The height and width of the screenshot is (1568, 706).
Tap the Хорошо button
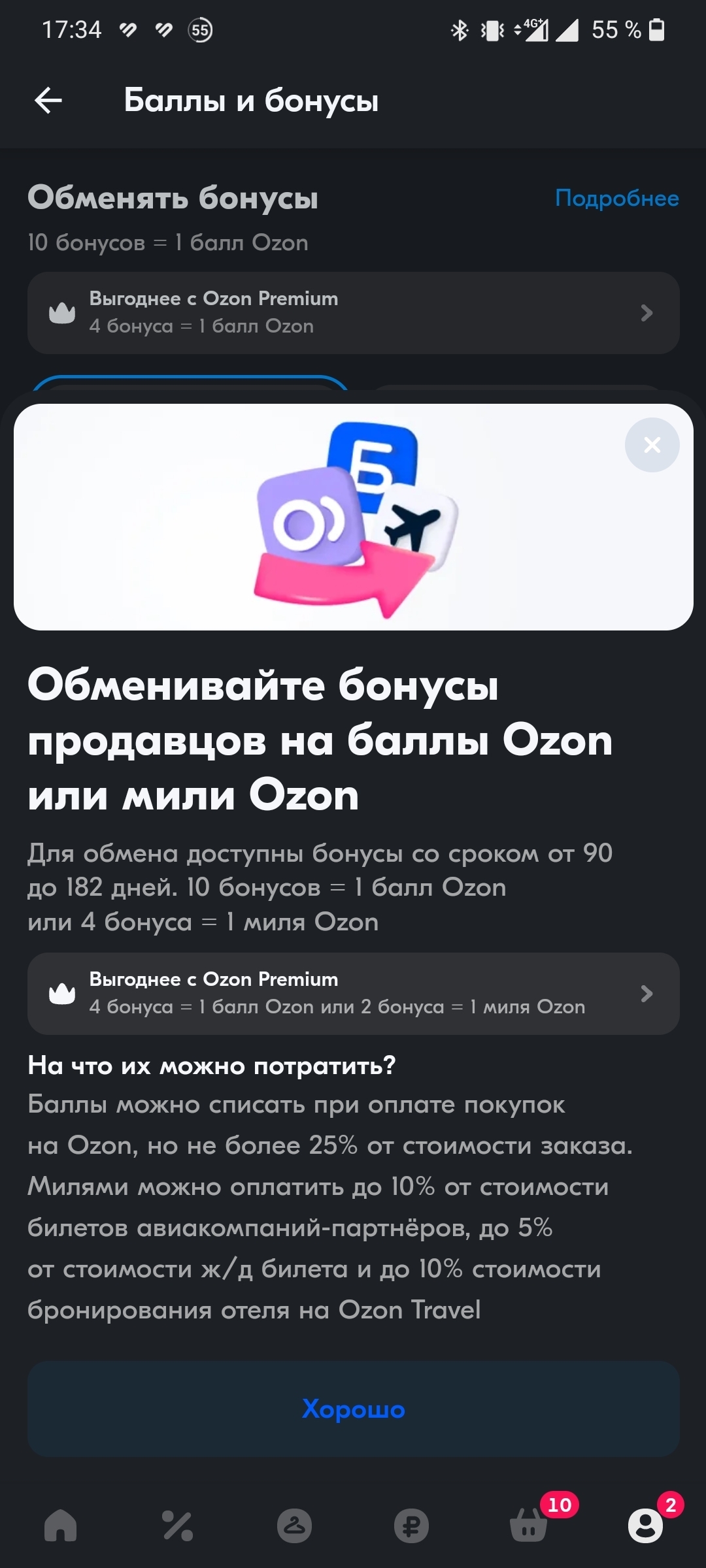pos(353,1409)
